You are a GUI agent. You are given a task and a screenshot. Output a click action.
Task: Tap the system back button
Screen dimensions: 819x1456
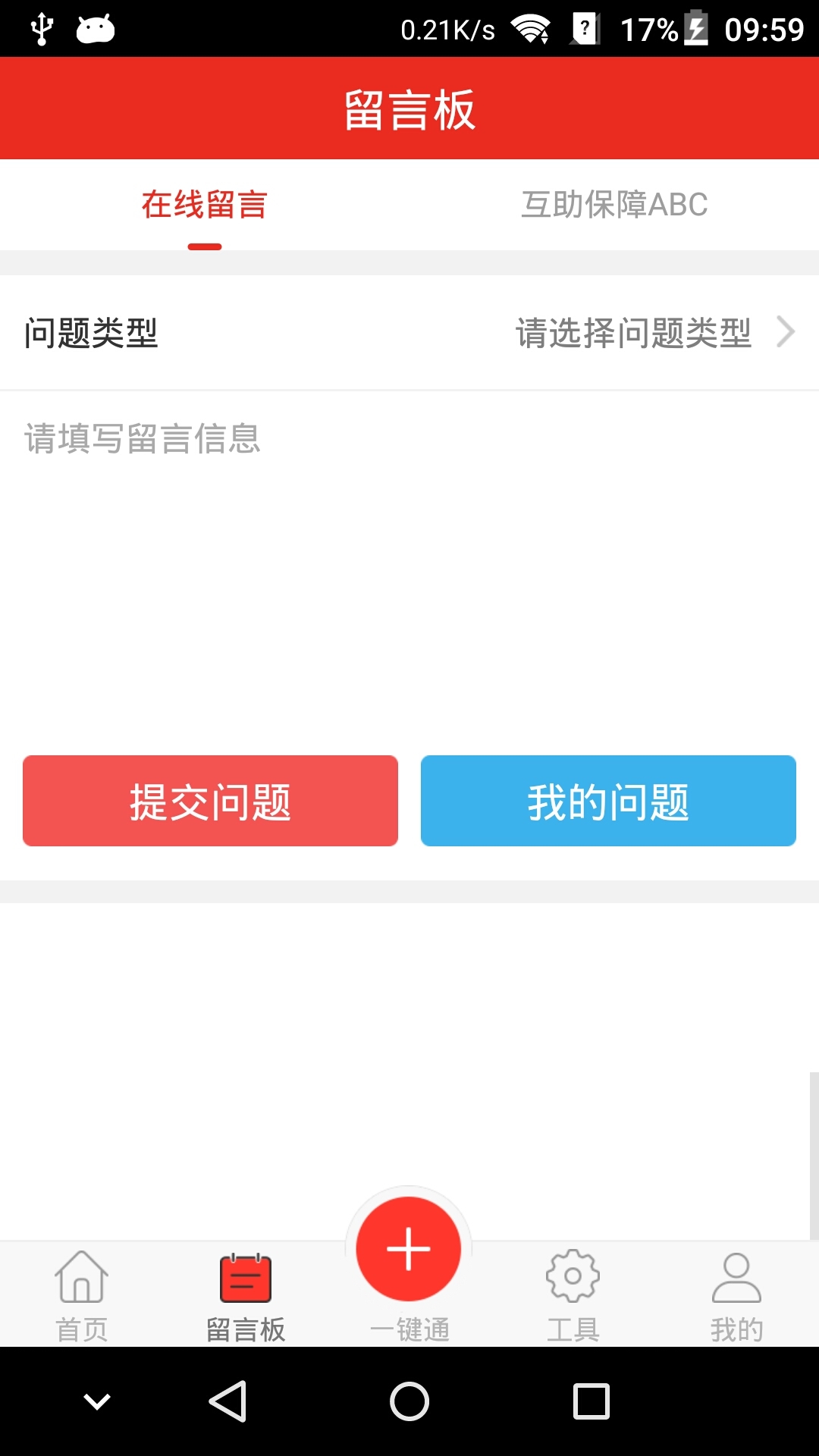coord(227,1401)
